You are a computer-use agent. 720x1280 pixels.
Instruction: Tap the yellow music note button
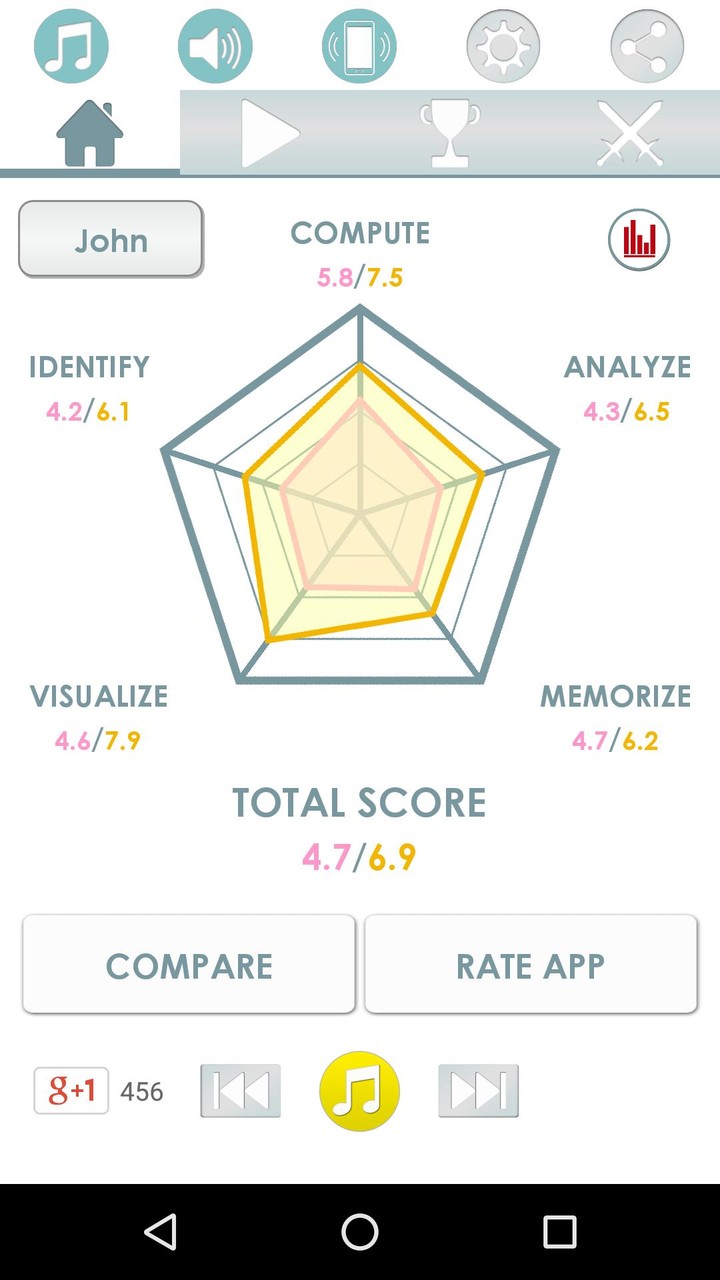coord(359,1091)
